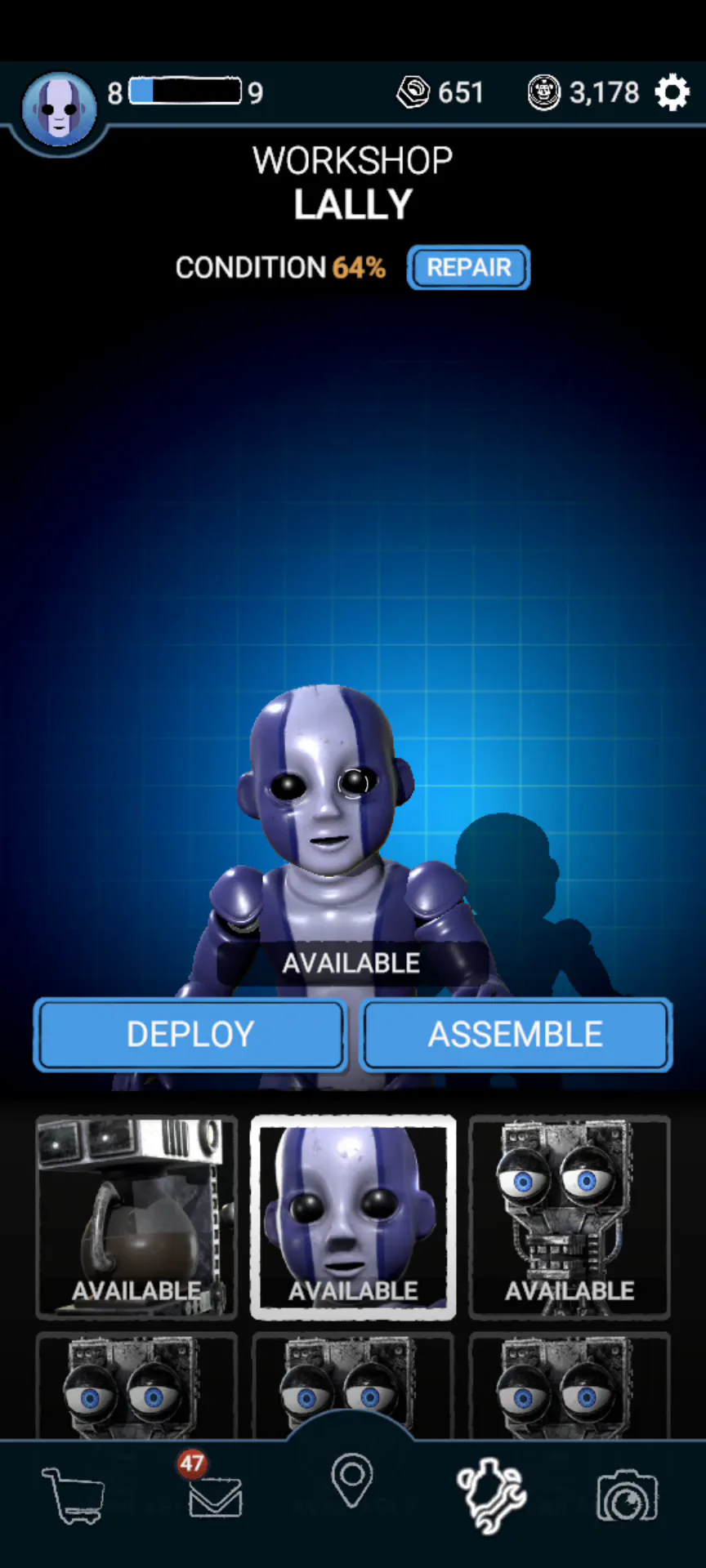This screenshot has height=1568, width=706.
Task: Select the coffee maker animatronic tile
Action: click(136, 1217)
